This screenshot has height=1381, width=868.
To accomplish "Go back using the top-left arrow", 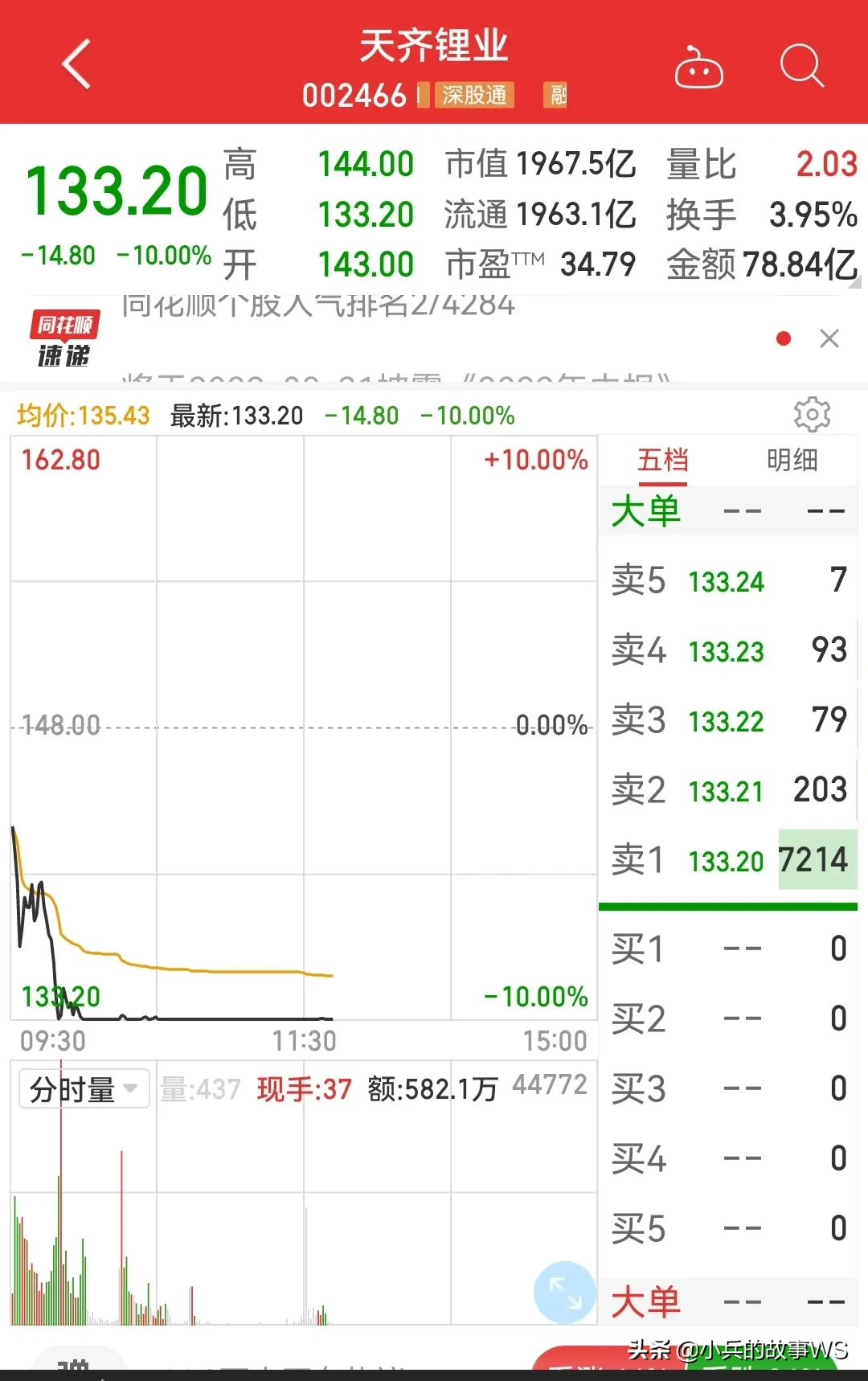I will point(76,64).
